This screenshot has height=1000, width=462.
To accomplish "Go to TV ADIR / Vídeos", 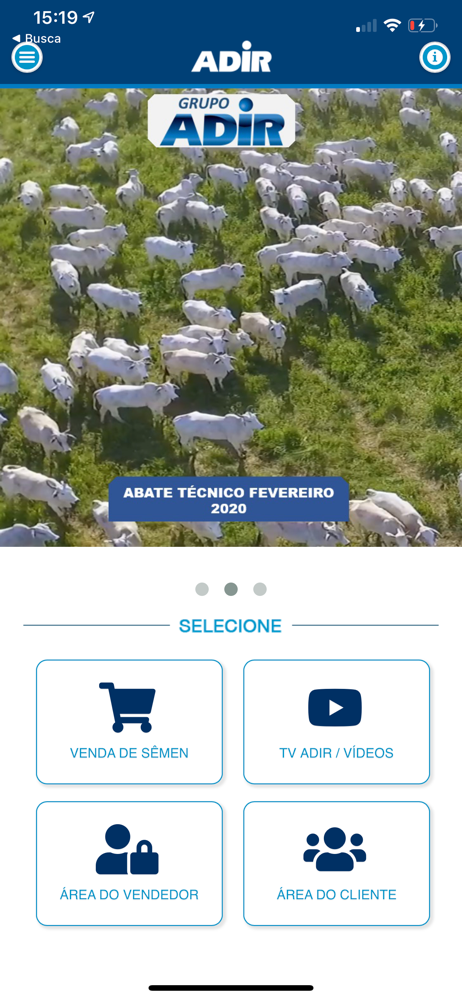I will (x=336, y=722).
